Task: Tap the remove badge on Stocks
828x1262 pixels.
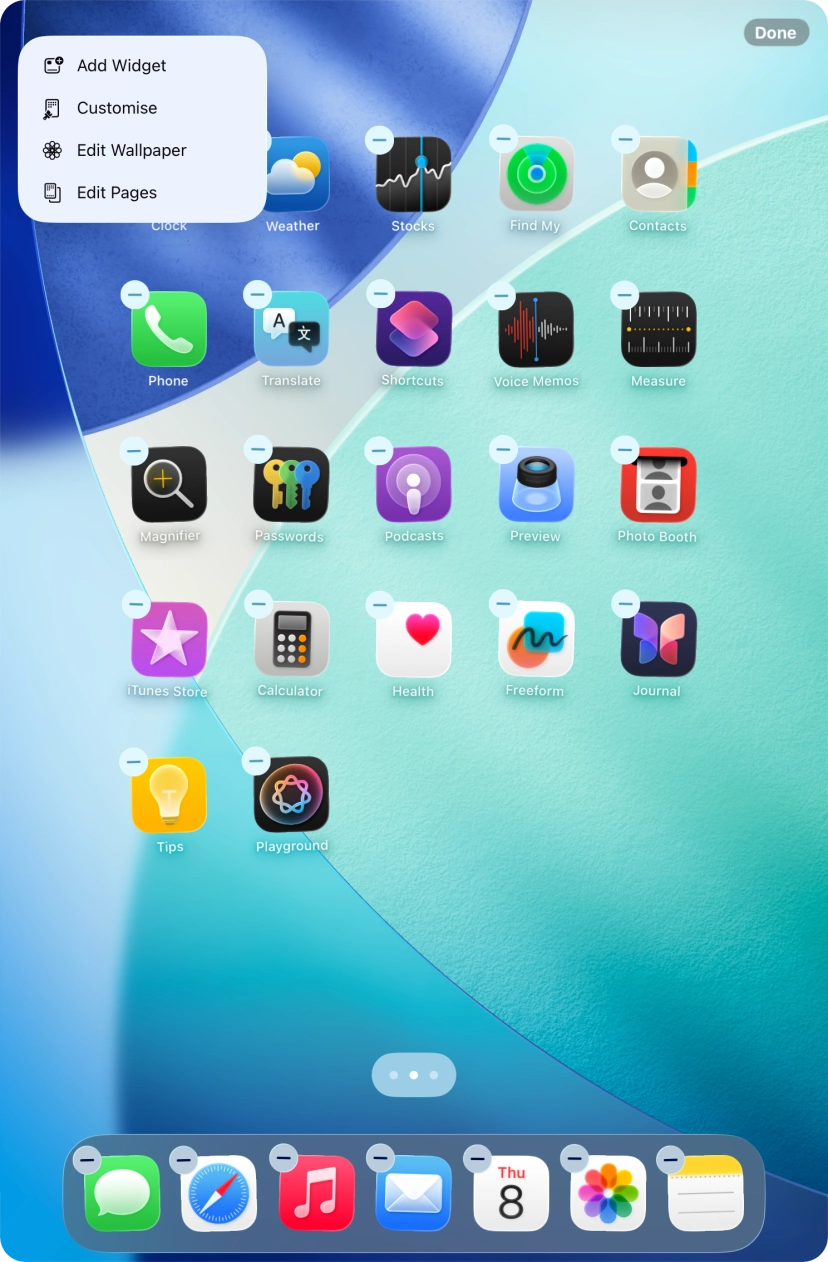Action: pos(379,139)
